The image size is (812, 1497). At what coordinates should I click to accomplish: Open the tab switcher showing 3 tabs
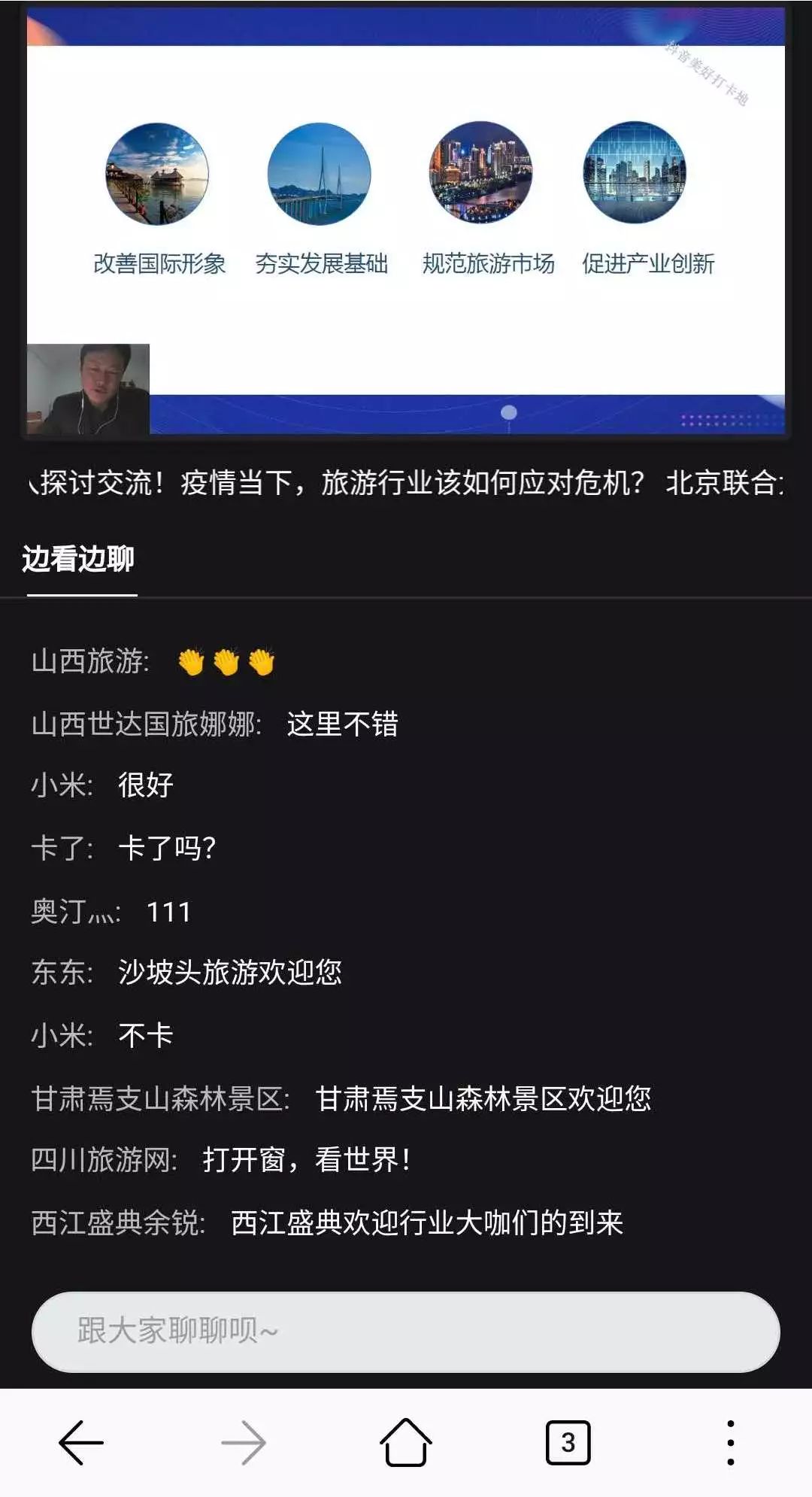568,1442
